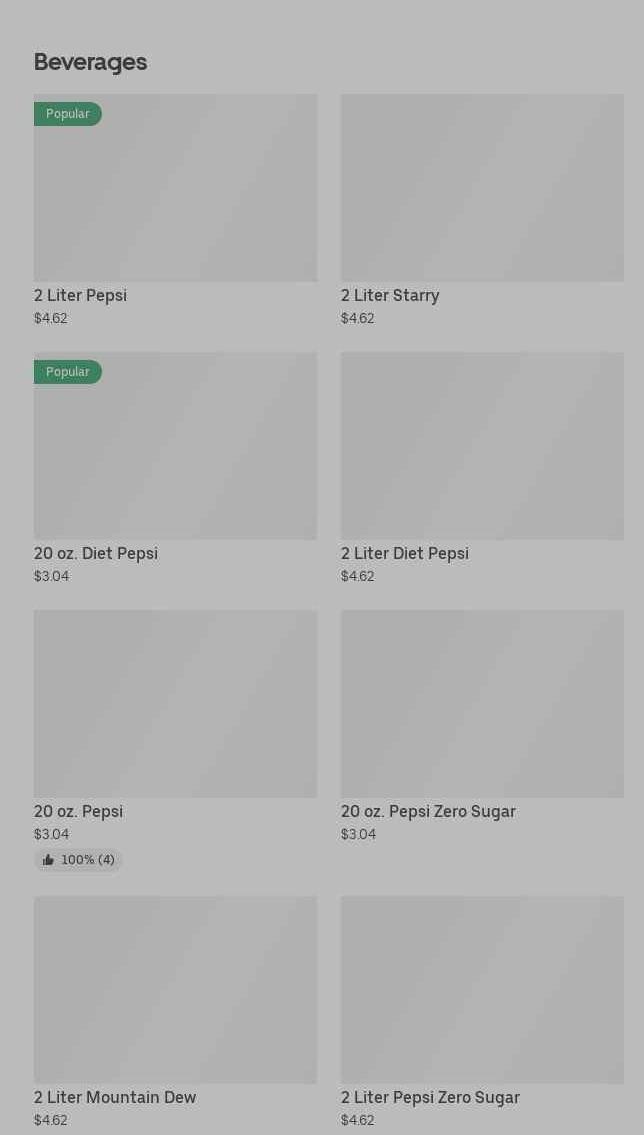The image size is (644, 1135).
Task: Open the 20 oz. Pepsi item
Action: point(175,741)
